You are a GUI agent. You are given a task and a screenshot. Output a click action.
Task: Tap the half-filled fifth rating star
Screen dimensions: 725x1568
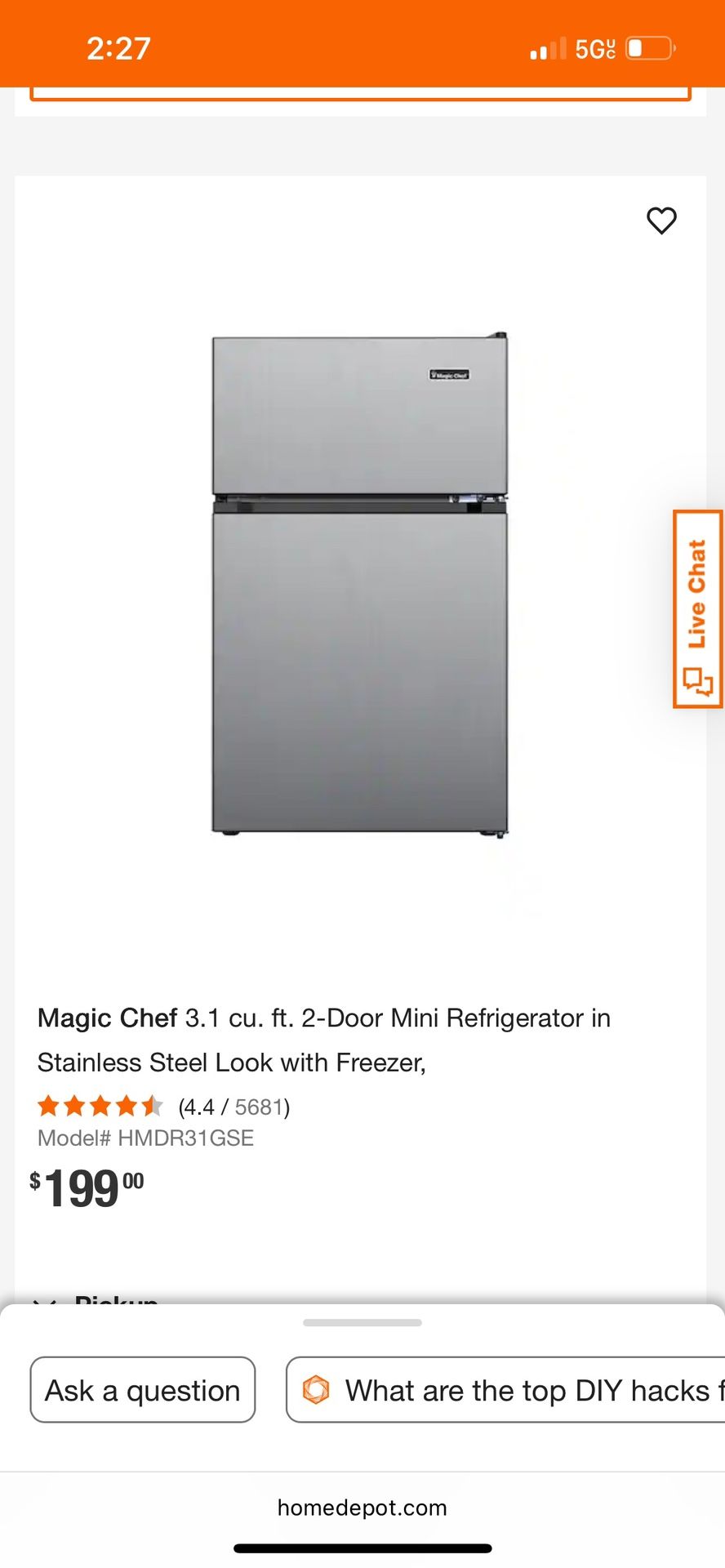(x=153, y=1106)
